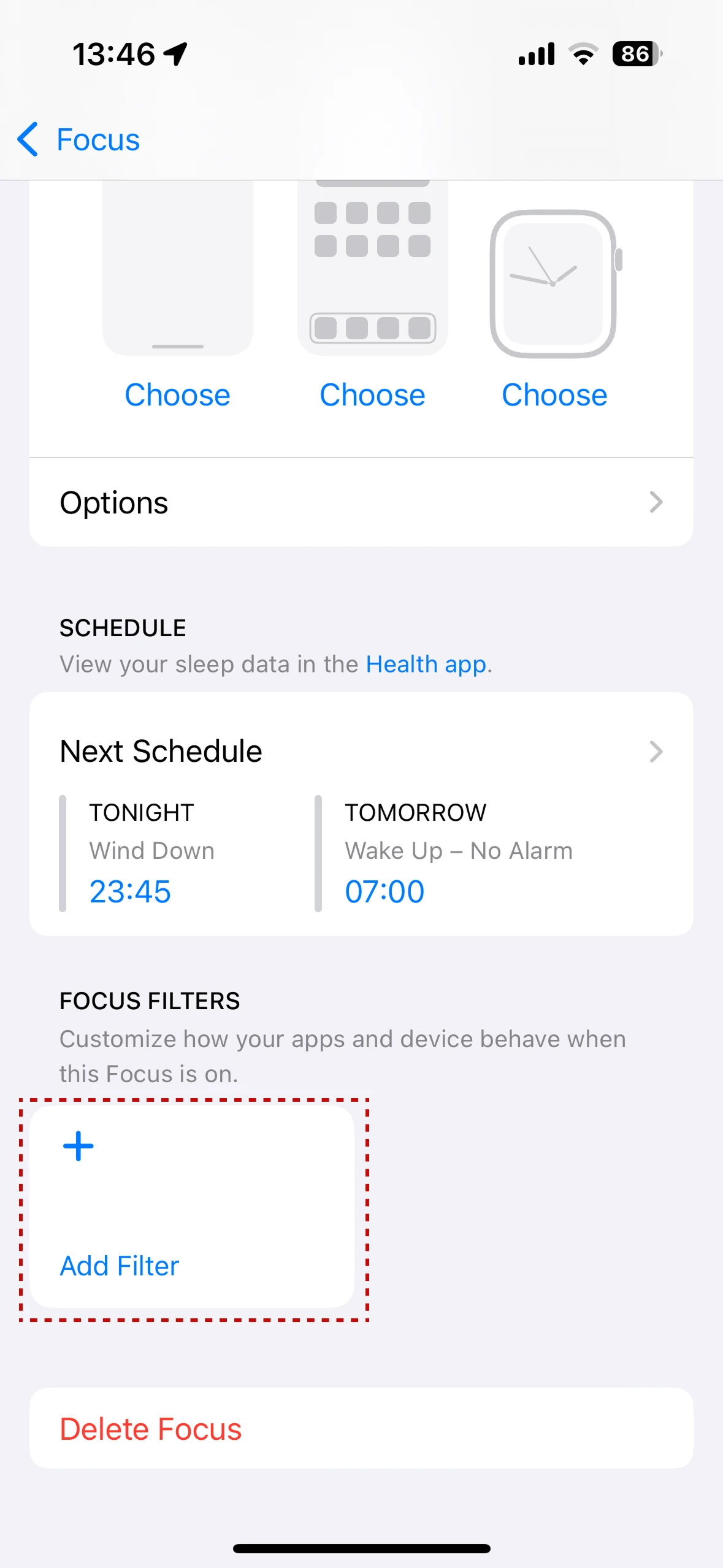This screenshot has width=723, height=1568.
Task: Open the Health app link
Action: [x=427, y=664]
